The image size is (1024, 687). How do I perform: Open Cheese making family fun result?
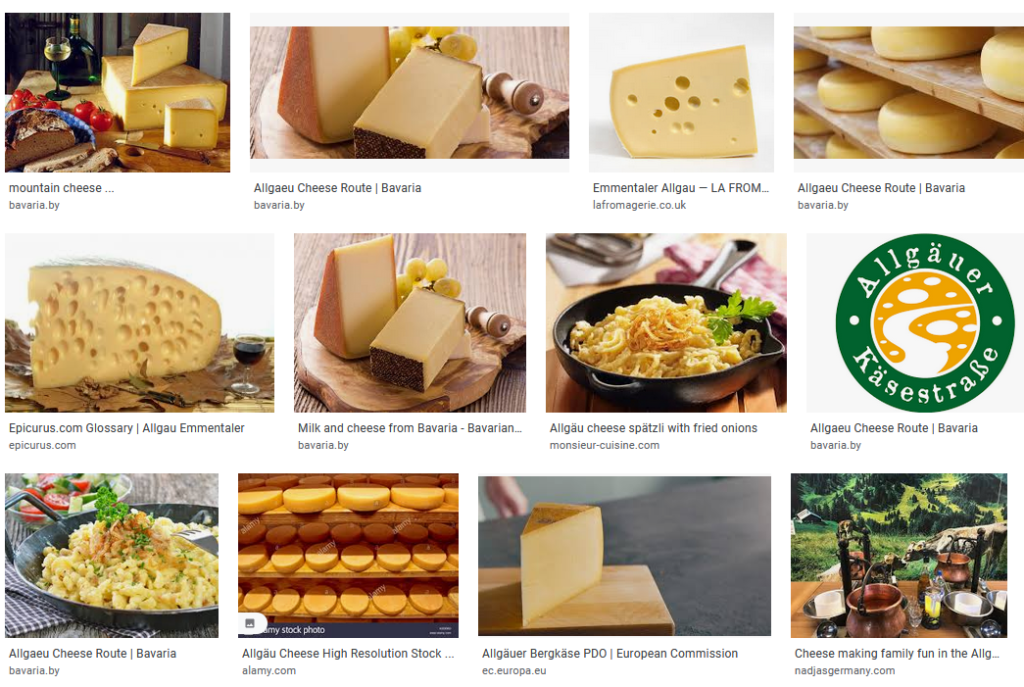[x=898, y=555]
